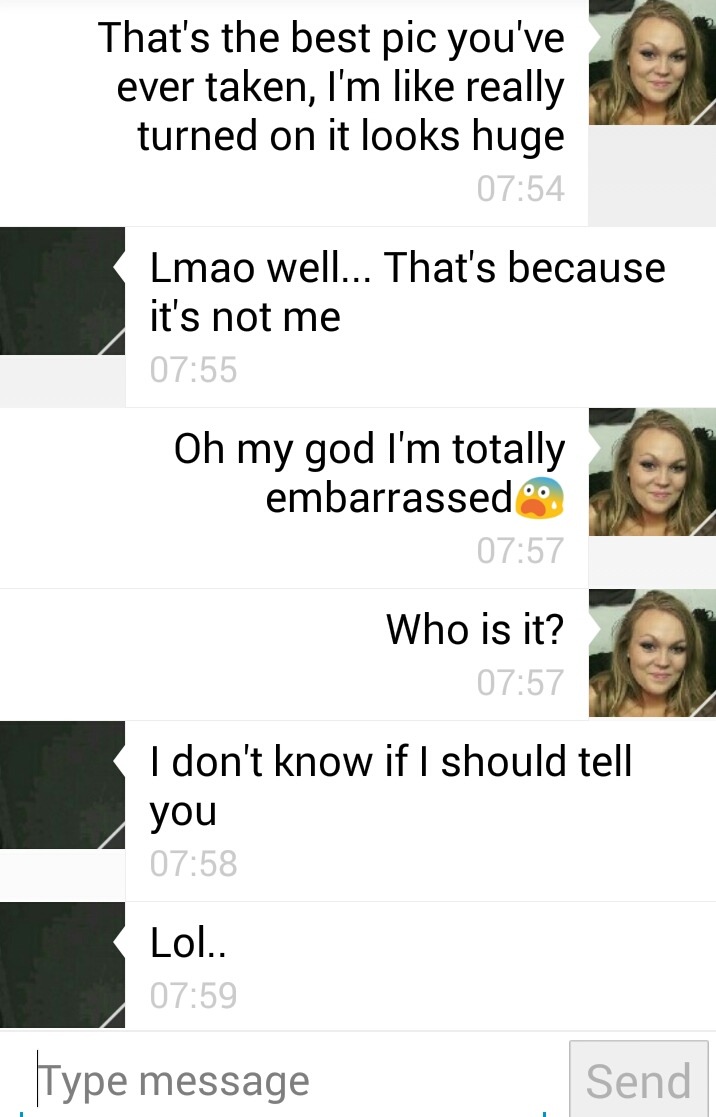Open contact photo beside "Who is it?" message
Image resolution: width=716 pixels, height=1117 pixels.
[x=652, y=653]
